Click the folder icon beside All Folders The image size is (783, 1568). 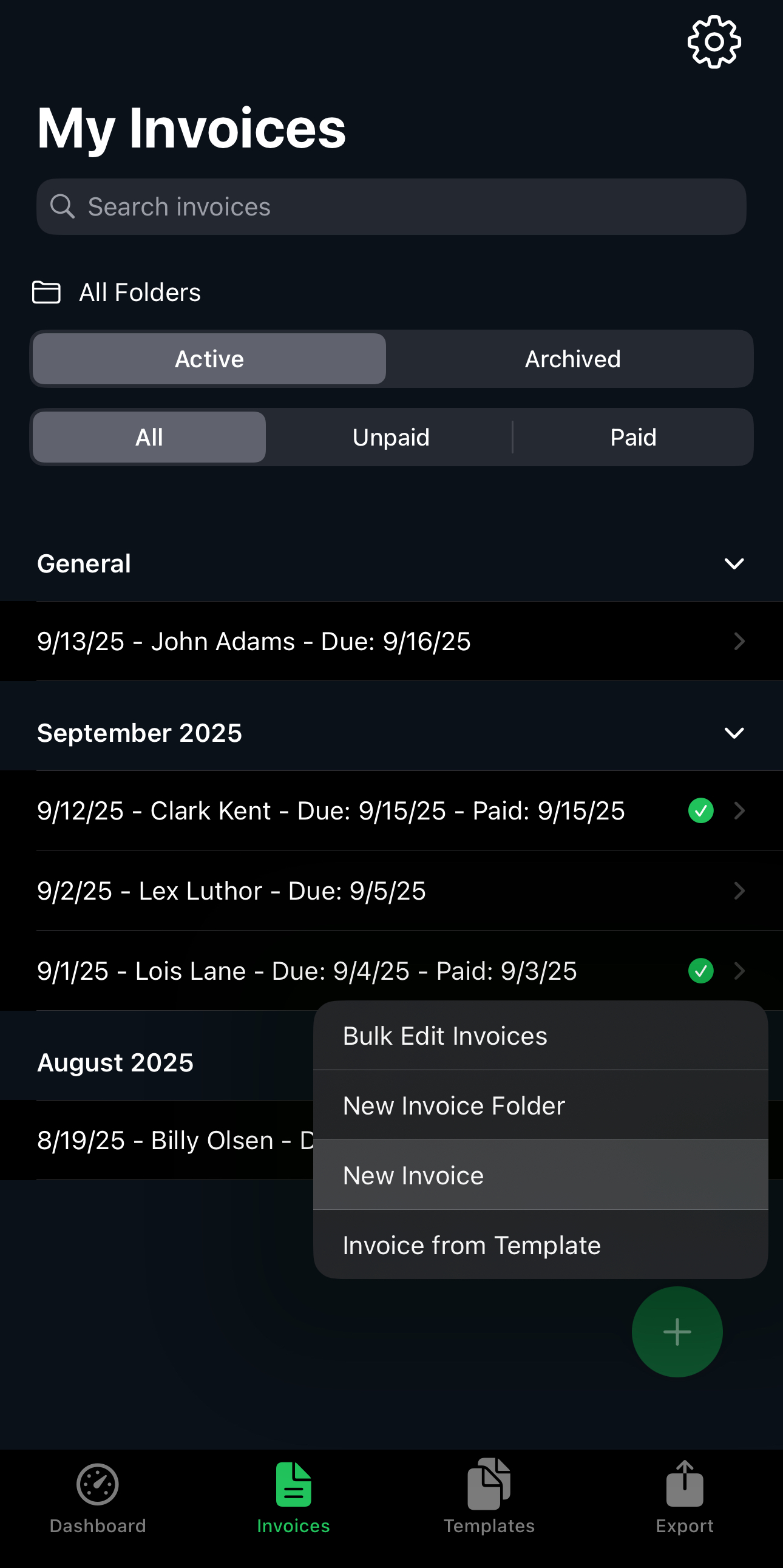(47, 292)
